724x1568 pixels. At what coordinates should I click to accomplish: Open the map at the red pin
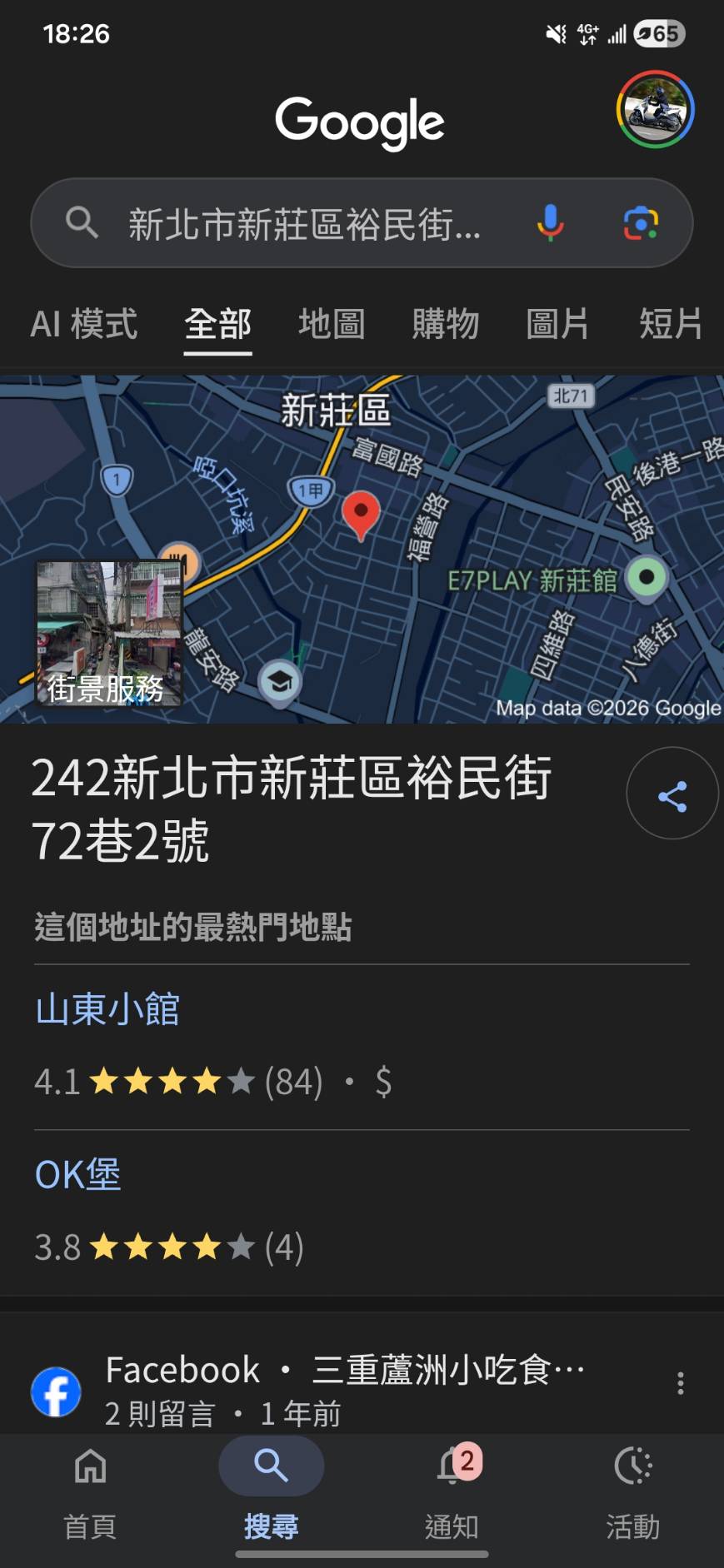coord(361,514)
